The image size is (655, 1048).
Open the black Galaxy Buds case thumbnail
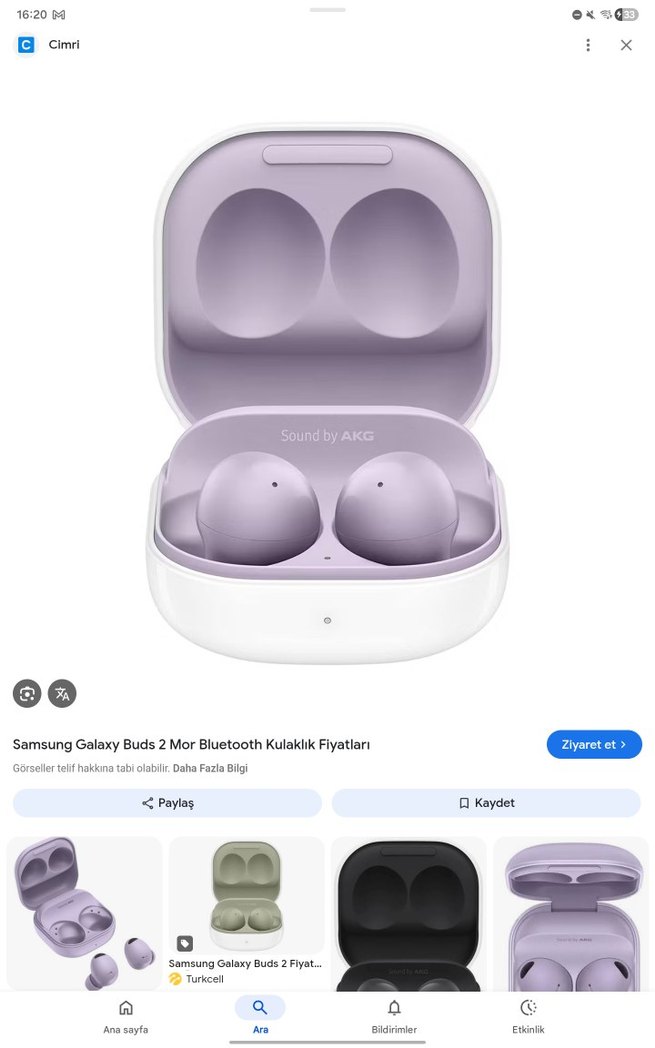pyautogui.click(x=408, y=912)
